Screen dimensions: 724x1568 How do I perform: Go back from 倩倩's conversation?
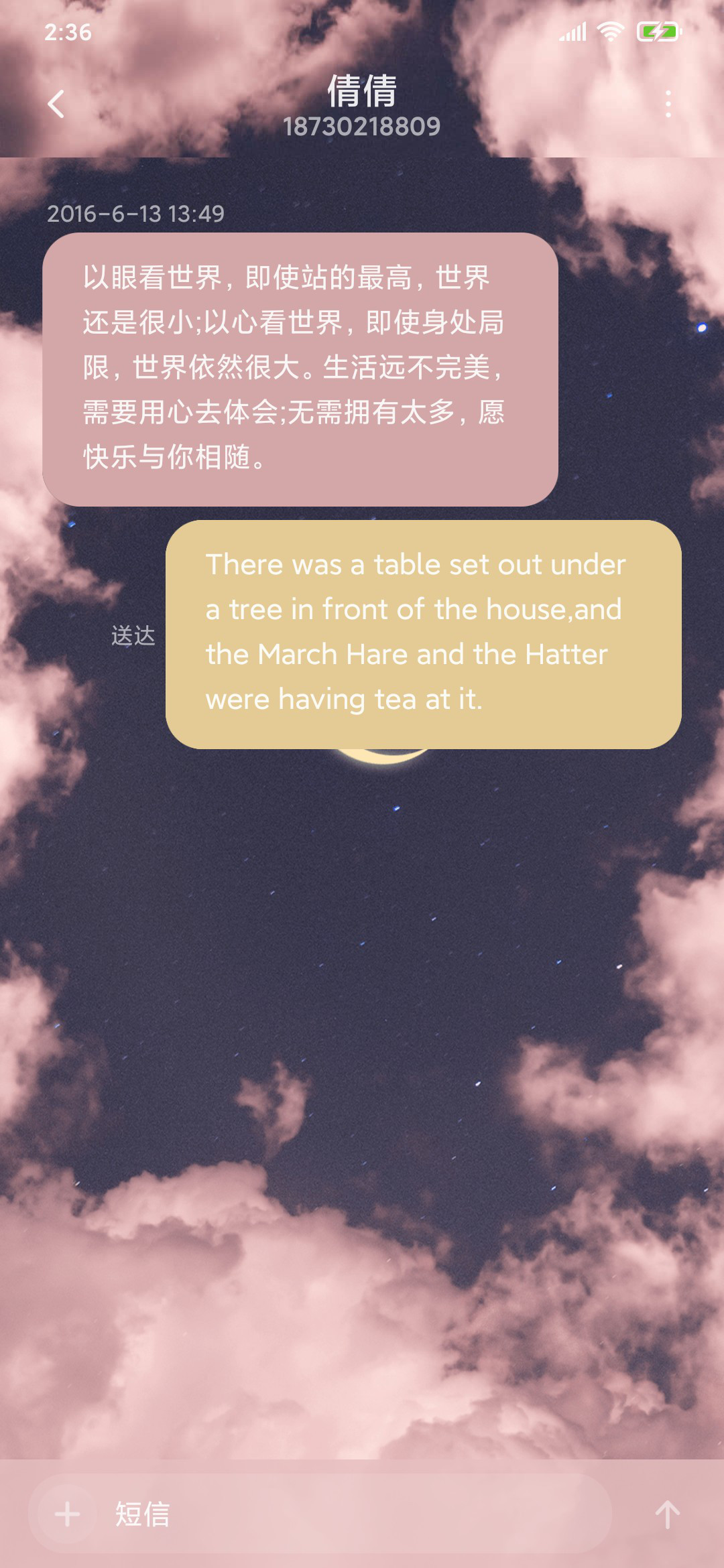[56, 104]
